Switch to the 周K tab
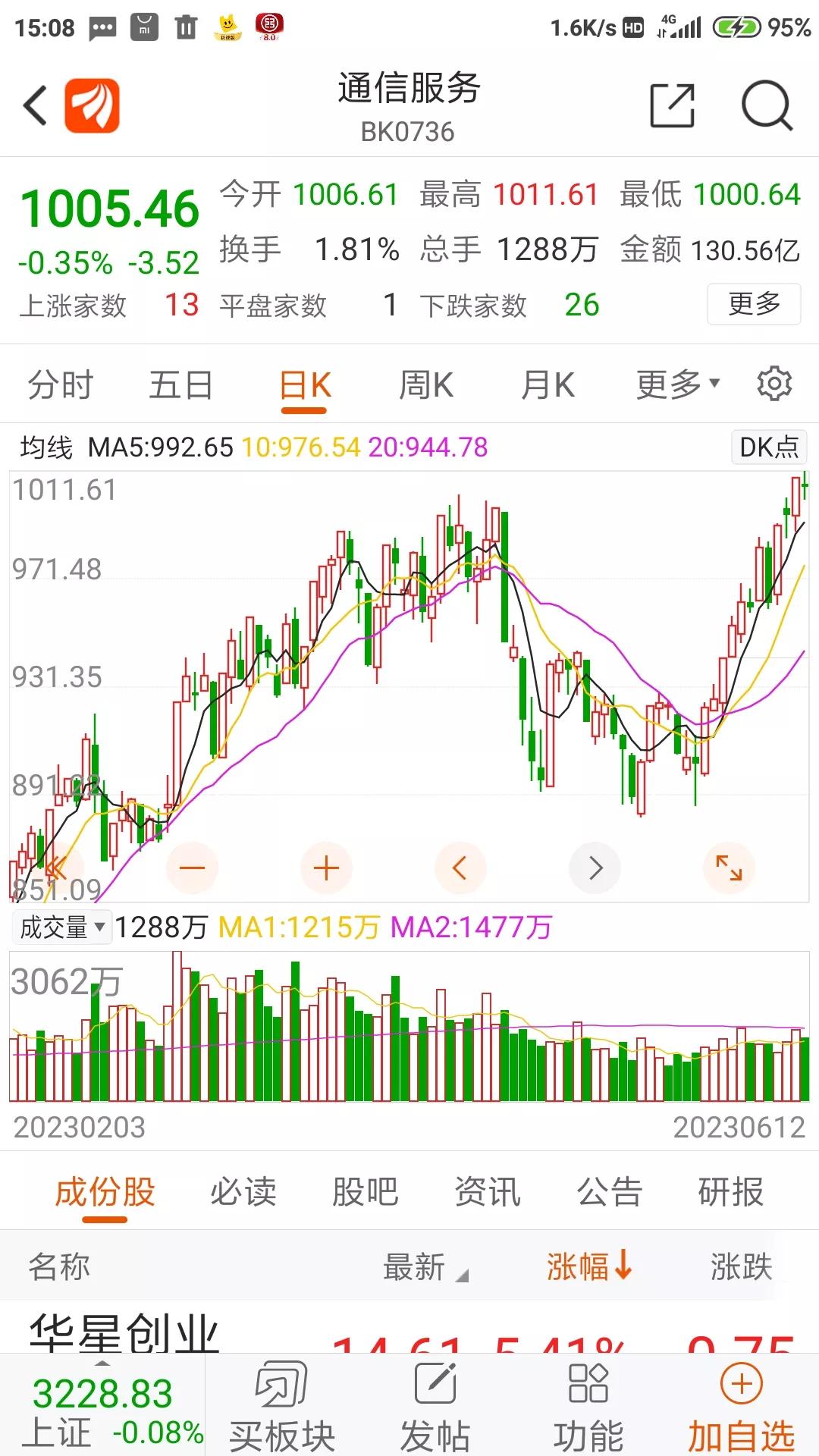 tap(426, 384)
